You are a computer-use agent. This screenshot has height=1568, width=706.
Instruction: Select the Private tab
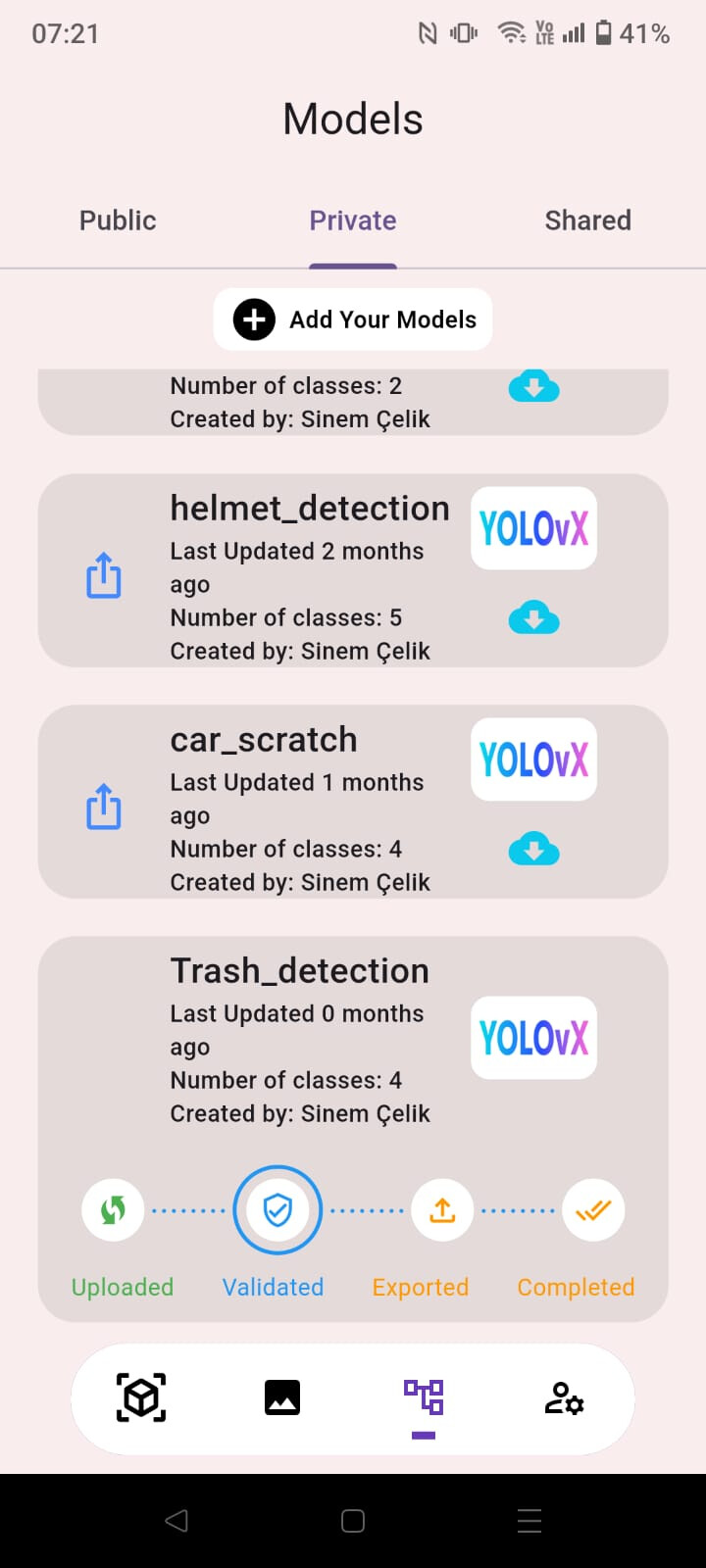pos(353,220)
